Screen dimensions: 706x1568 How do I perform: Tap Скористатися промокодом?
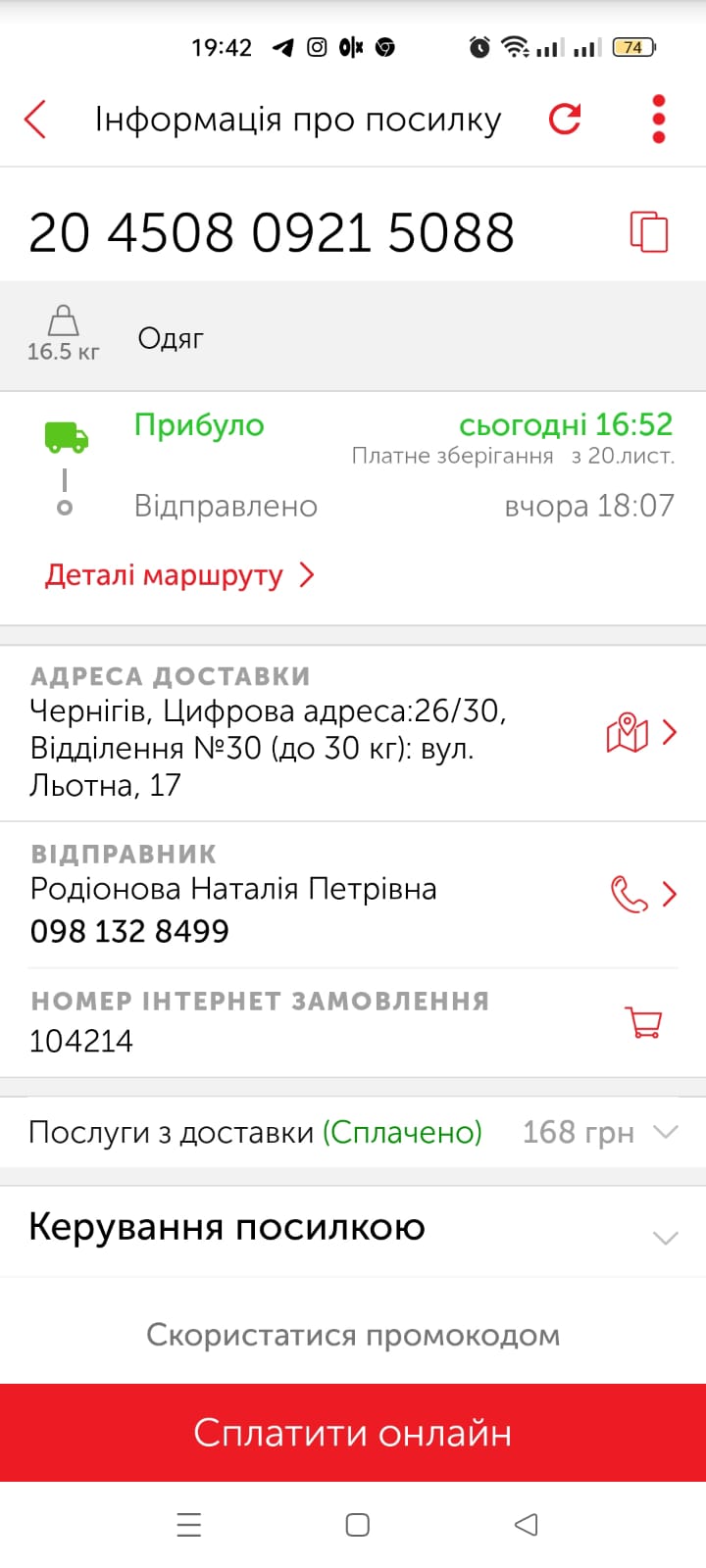(353, 1335)
